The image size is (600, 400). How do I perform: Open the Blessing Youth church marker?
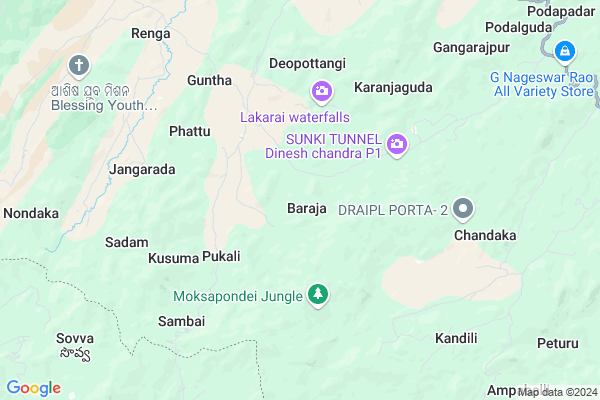[80, 67]
